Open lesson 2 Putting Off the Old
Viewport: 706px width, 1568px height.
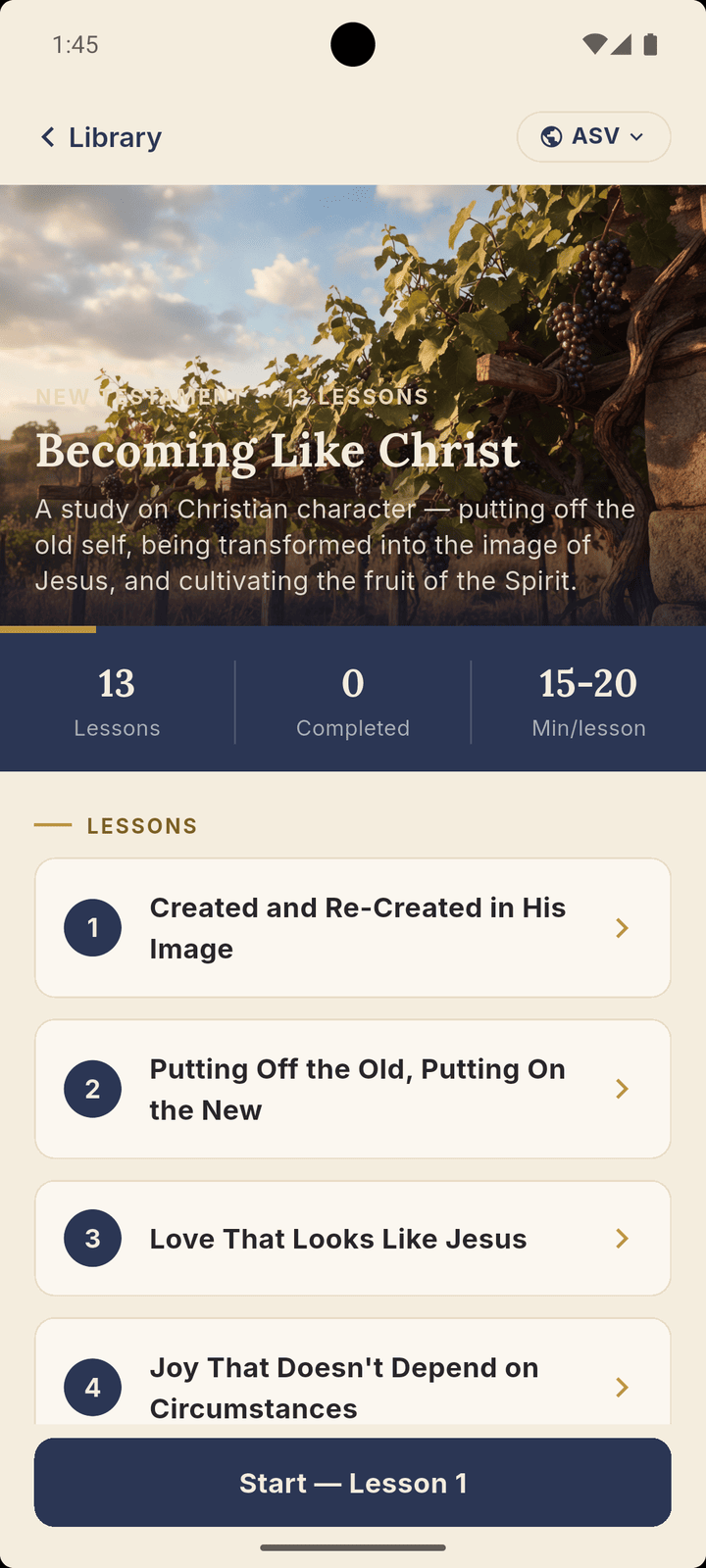point(353,1089)
